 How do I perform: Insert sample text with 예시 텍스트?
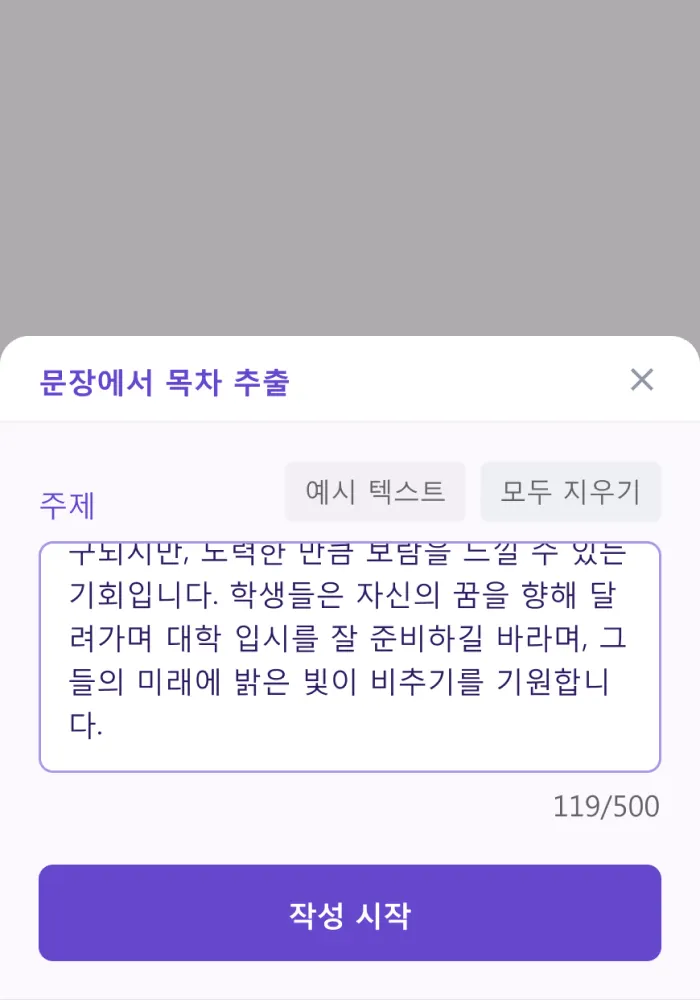click(x=375, y=492)
